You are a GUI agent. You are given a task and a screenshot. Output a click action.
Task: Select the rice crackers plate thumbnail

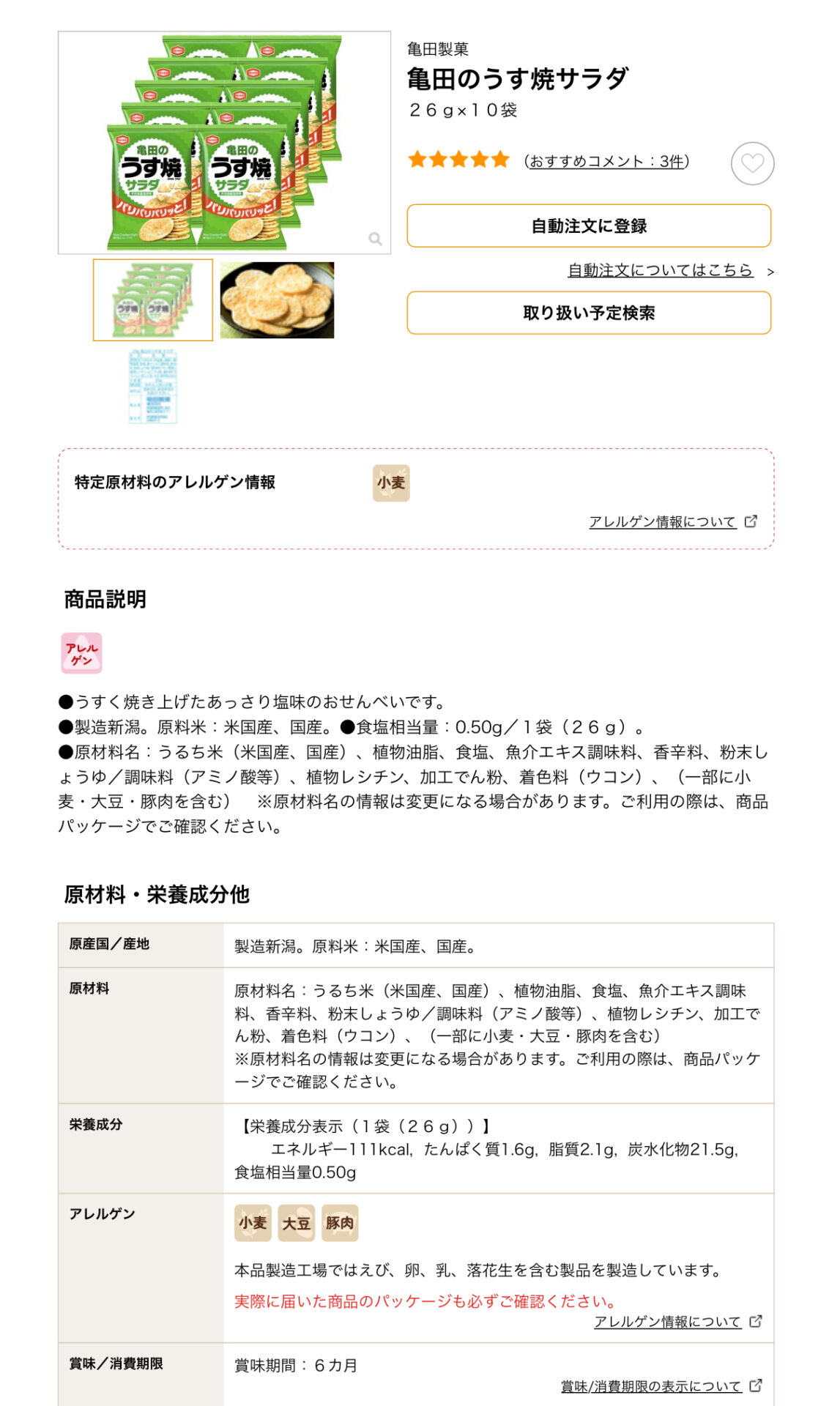point(277,300)
